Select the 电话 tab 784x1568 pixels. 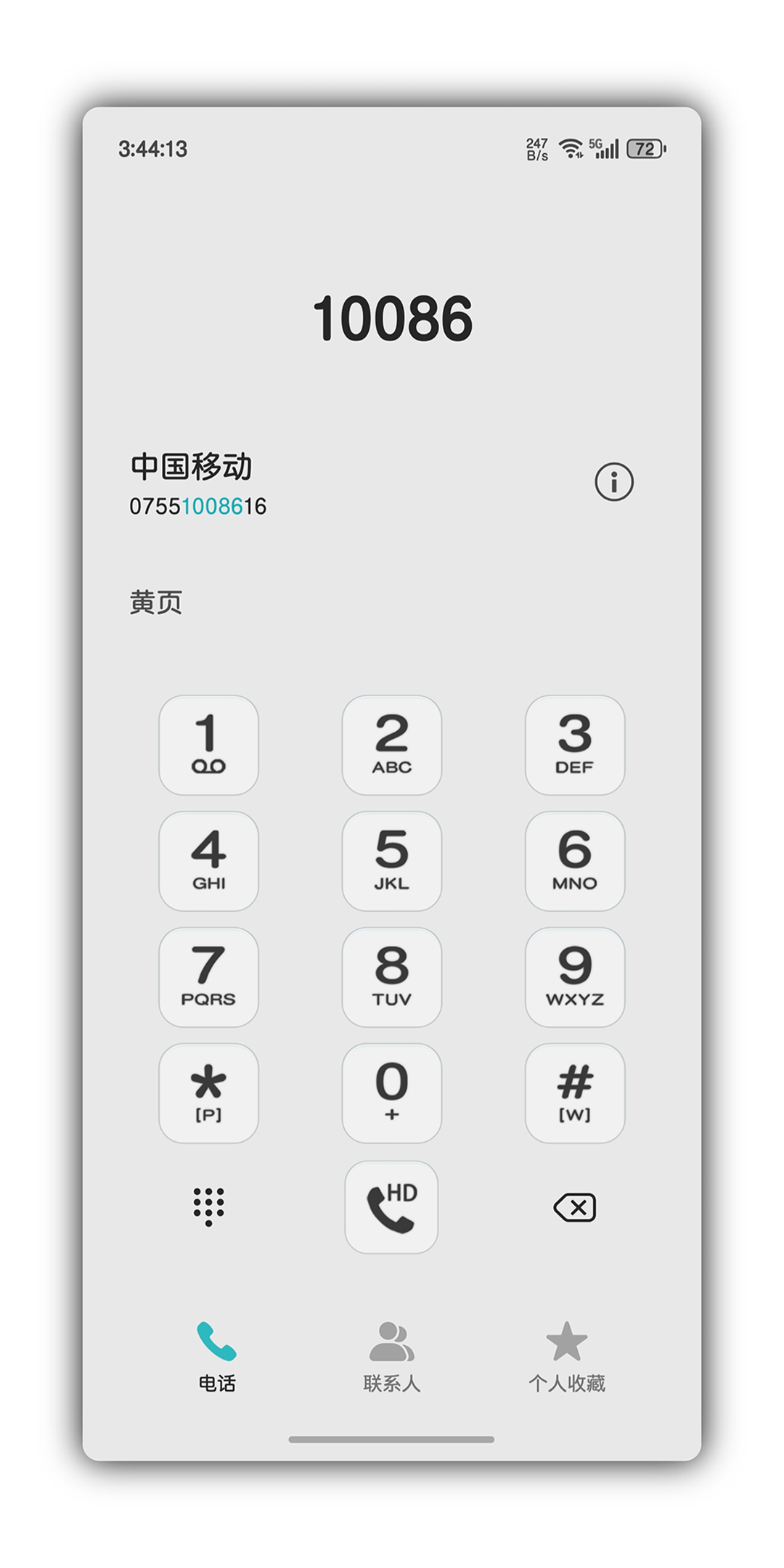pyautogui.click(x=217, y=1357)
